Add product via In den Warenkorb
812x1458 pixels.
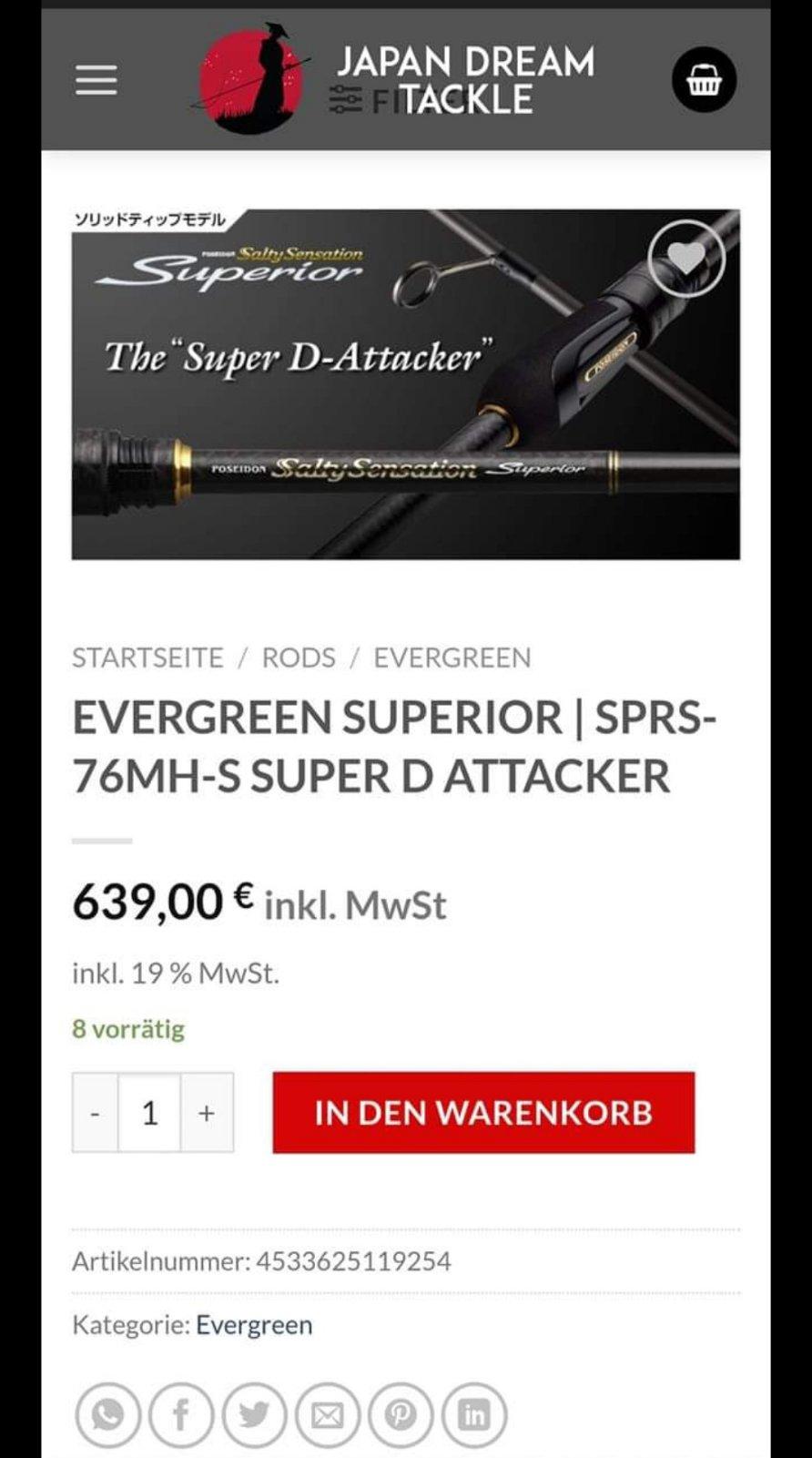[x=483, y=1113]
